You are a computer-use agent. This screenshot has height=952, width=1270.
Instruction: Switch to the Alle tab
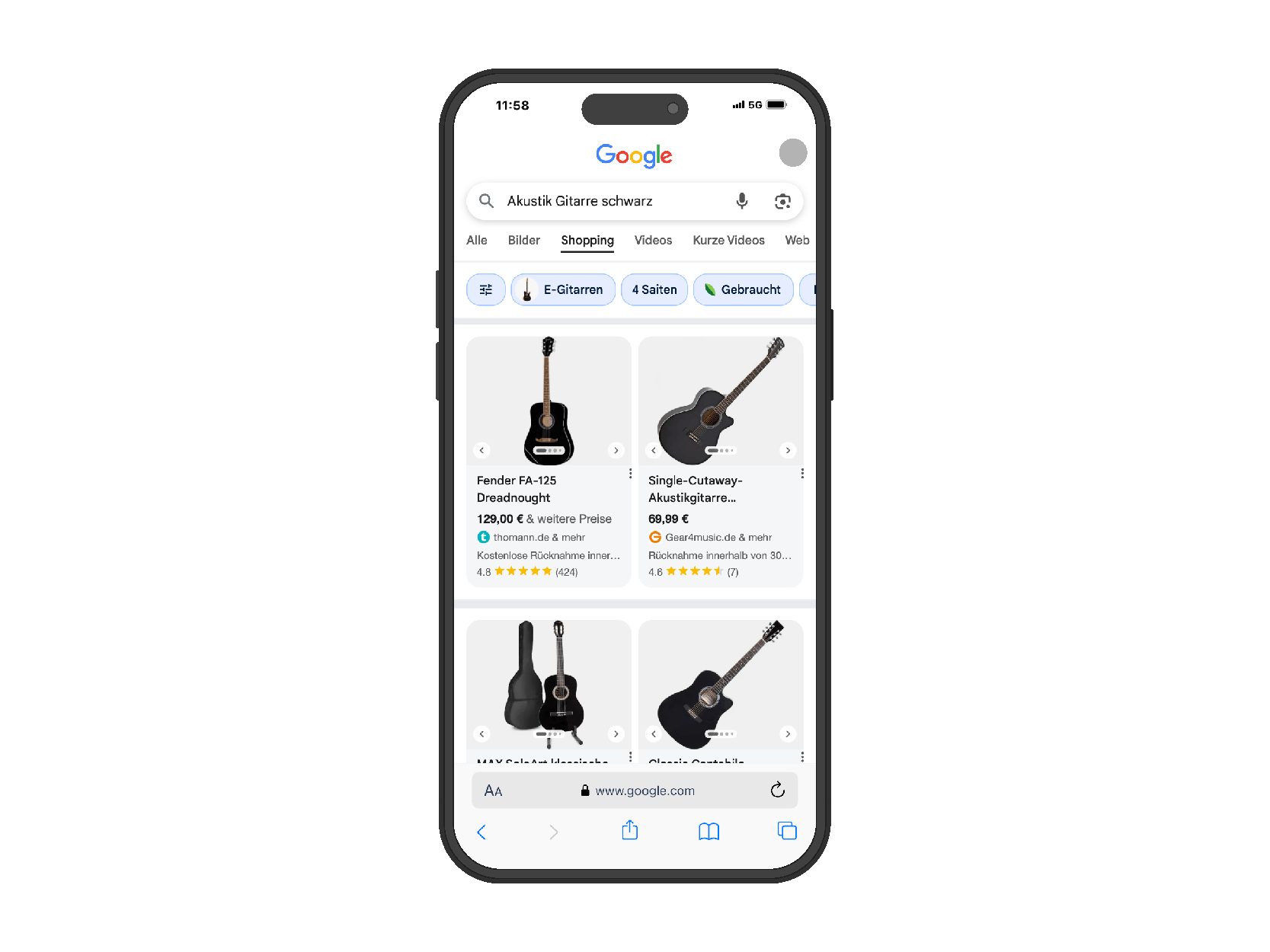pos(477,241)
